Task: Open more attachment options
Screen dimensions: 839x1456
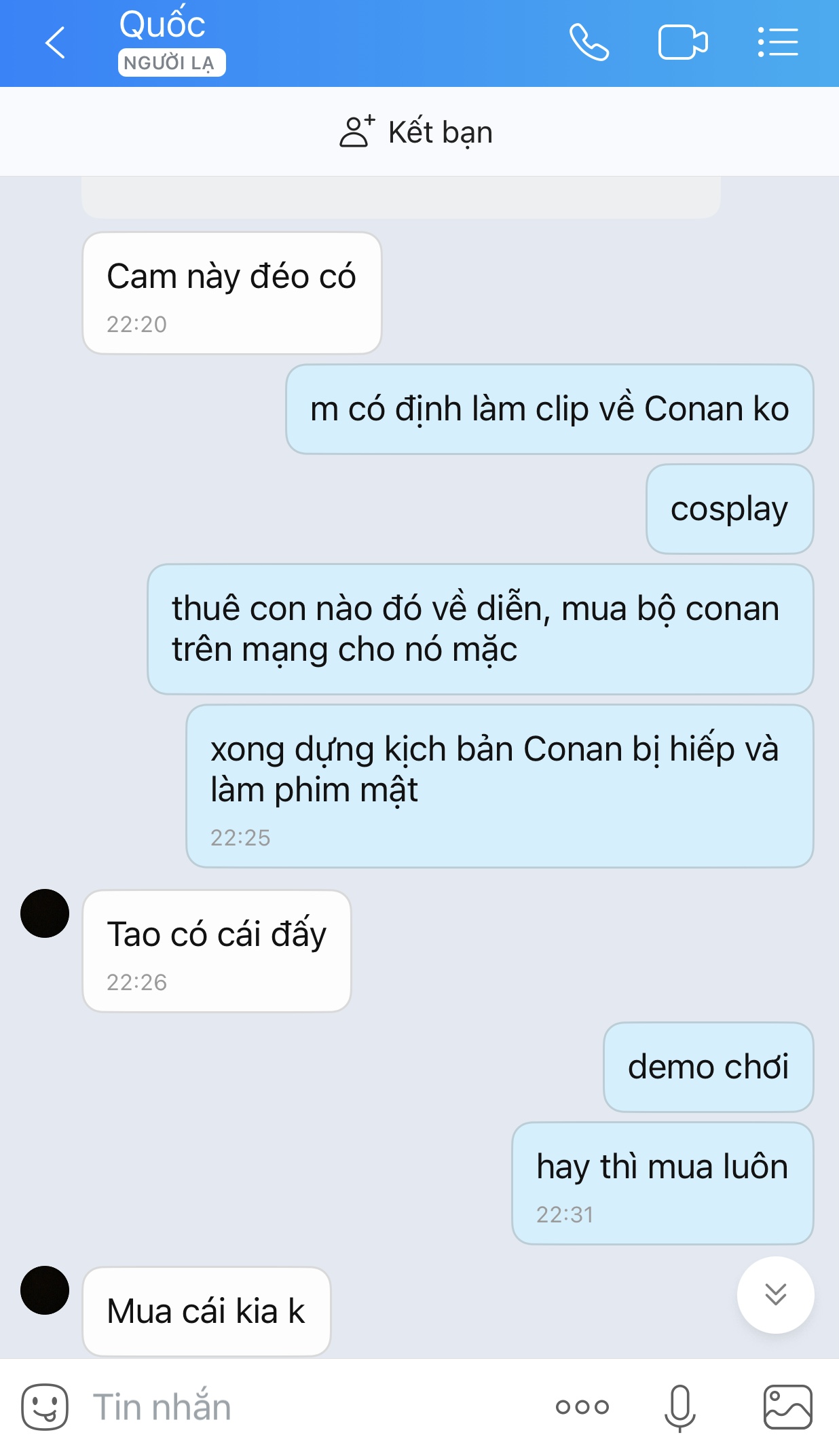Action: pos(582,1406)
